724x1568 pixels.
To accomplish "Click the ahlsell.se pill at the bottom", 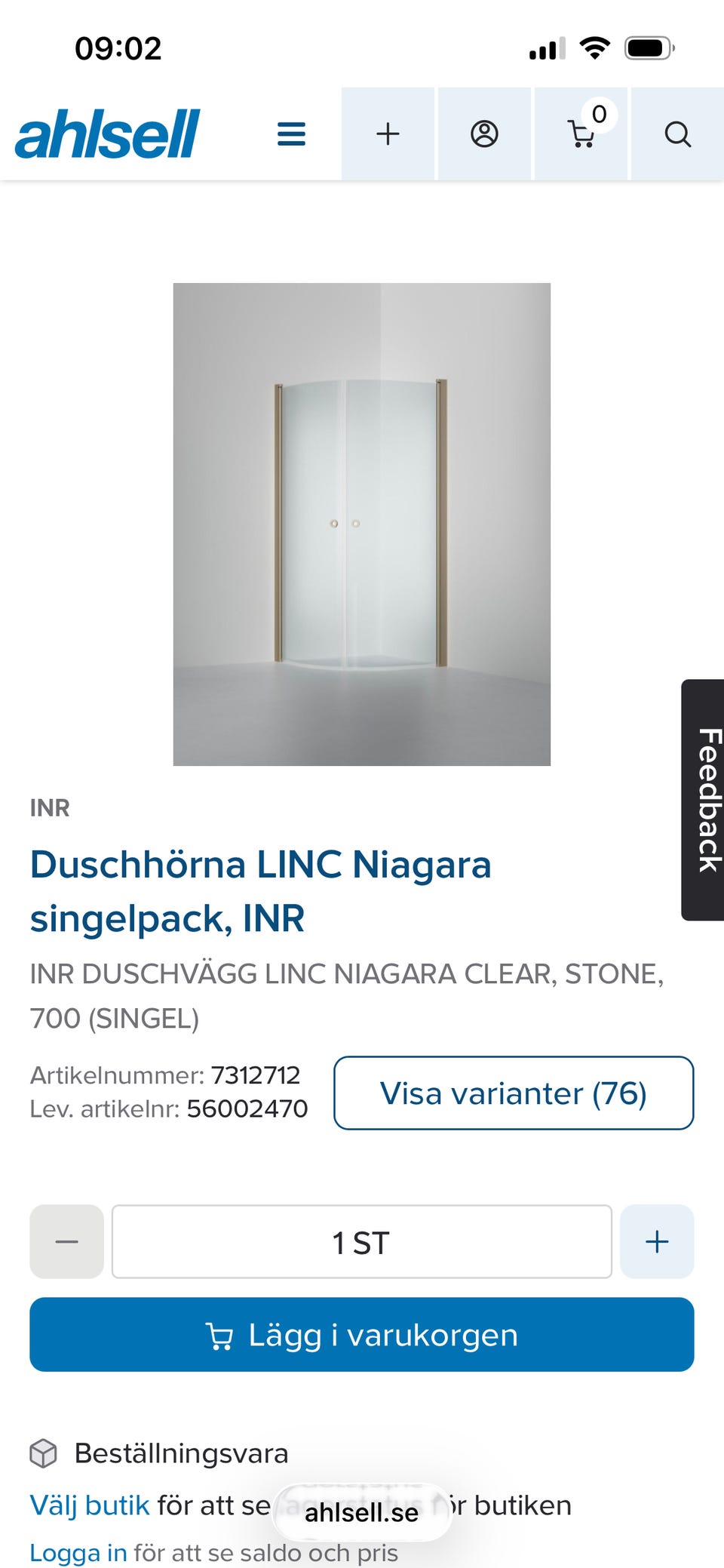I will (361, 1513).
